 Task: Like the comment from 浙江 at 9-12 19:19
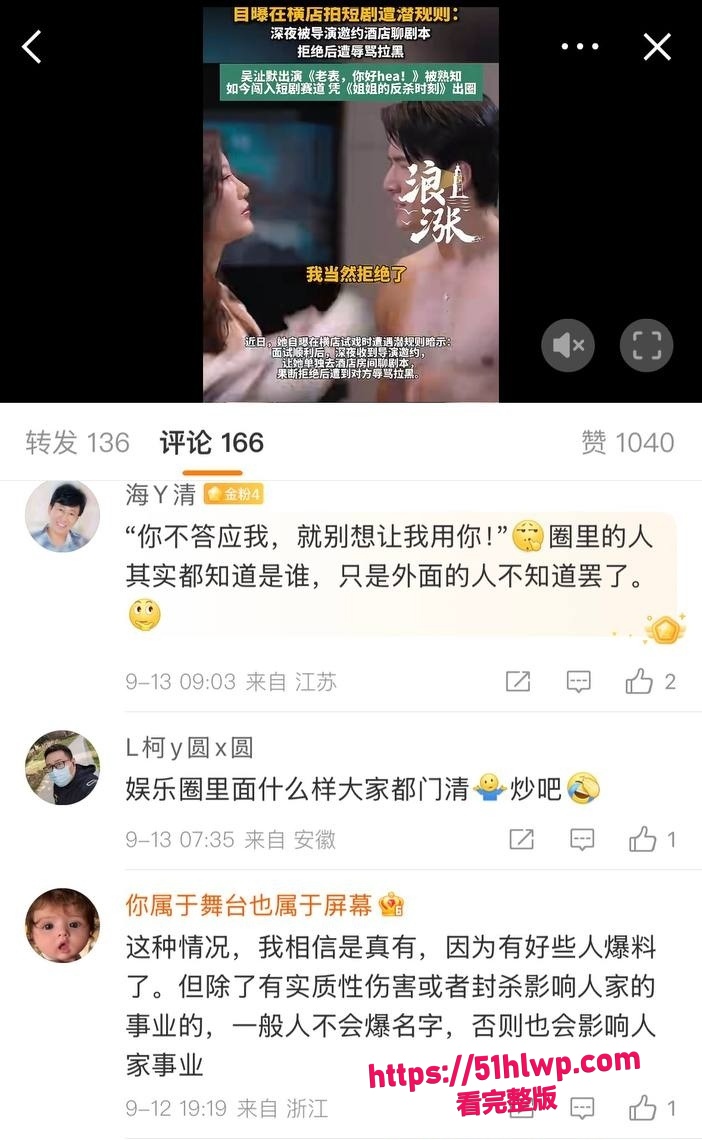point(652,1108)
